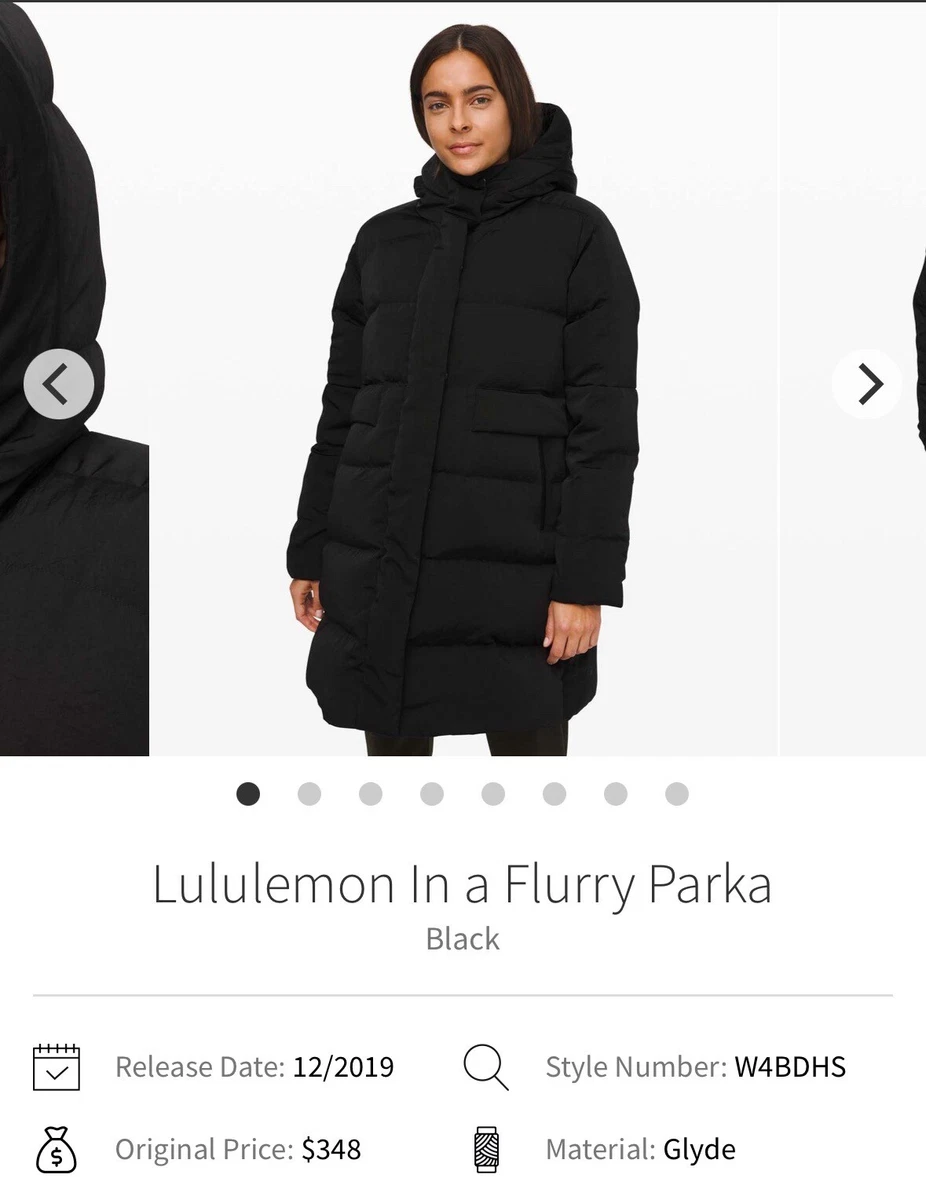Advance to the next product photo
The width and height of the screenshot is (926, 1200).
point(867,384)
